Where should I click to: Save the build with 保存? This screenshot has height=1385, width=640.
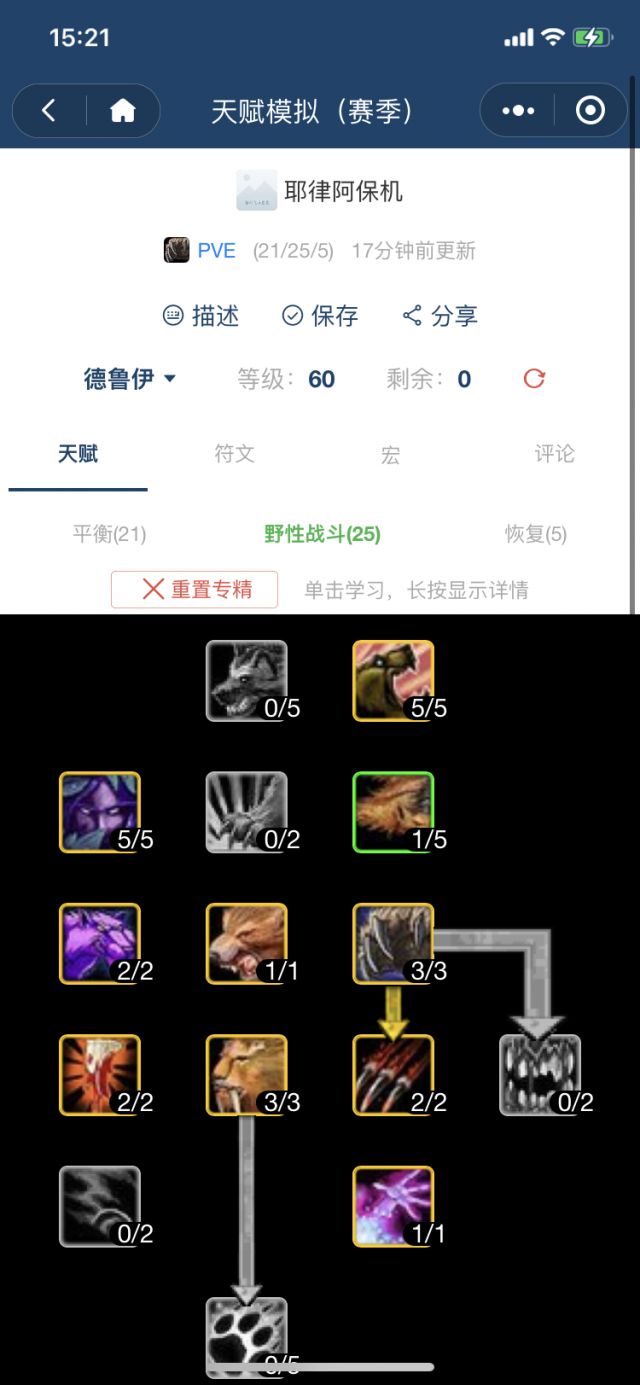click(320, 316)
